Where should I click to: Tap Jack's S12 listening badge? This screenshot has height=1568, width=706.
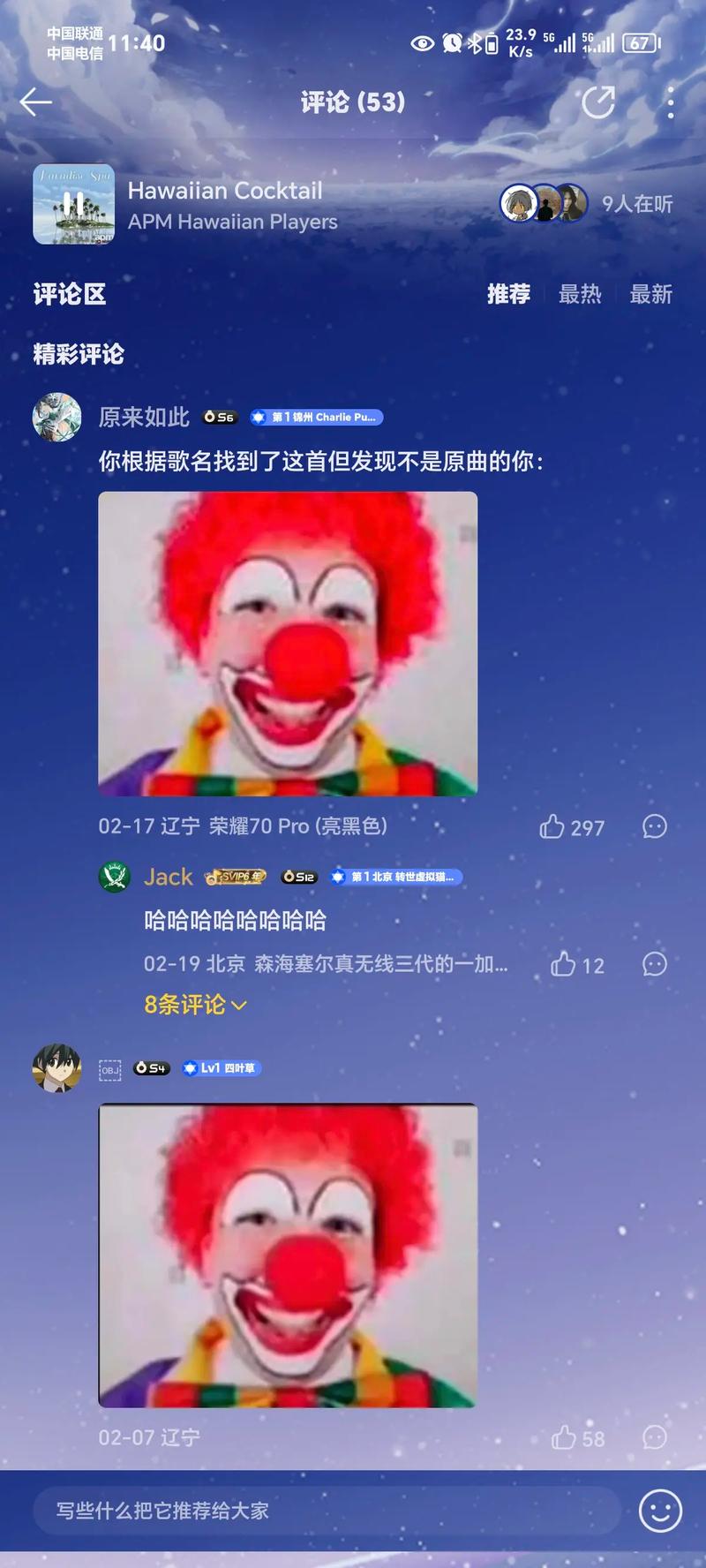297,877
